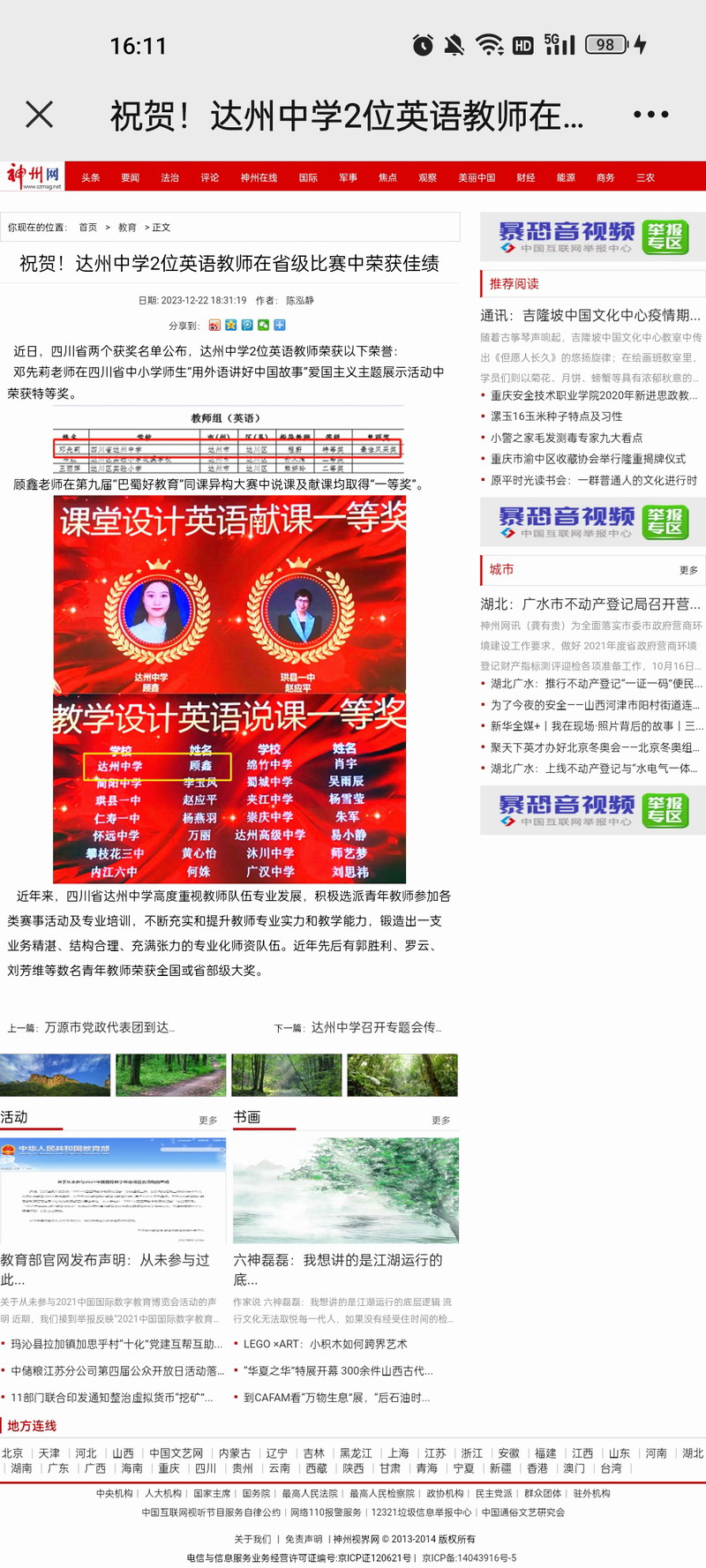The image size is (706, 1568).
Task: Open previous article 万源市党政代表团到达
Action: coord(109,1027)
